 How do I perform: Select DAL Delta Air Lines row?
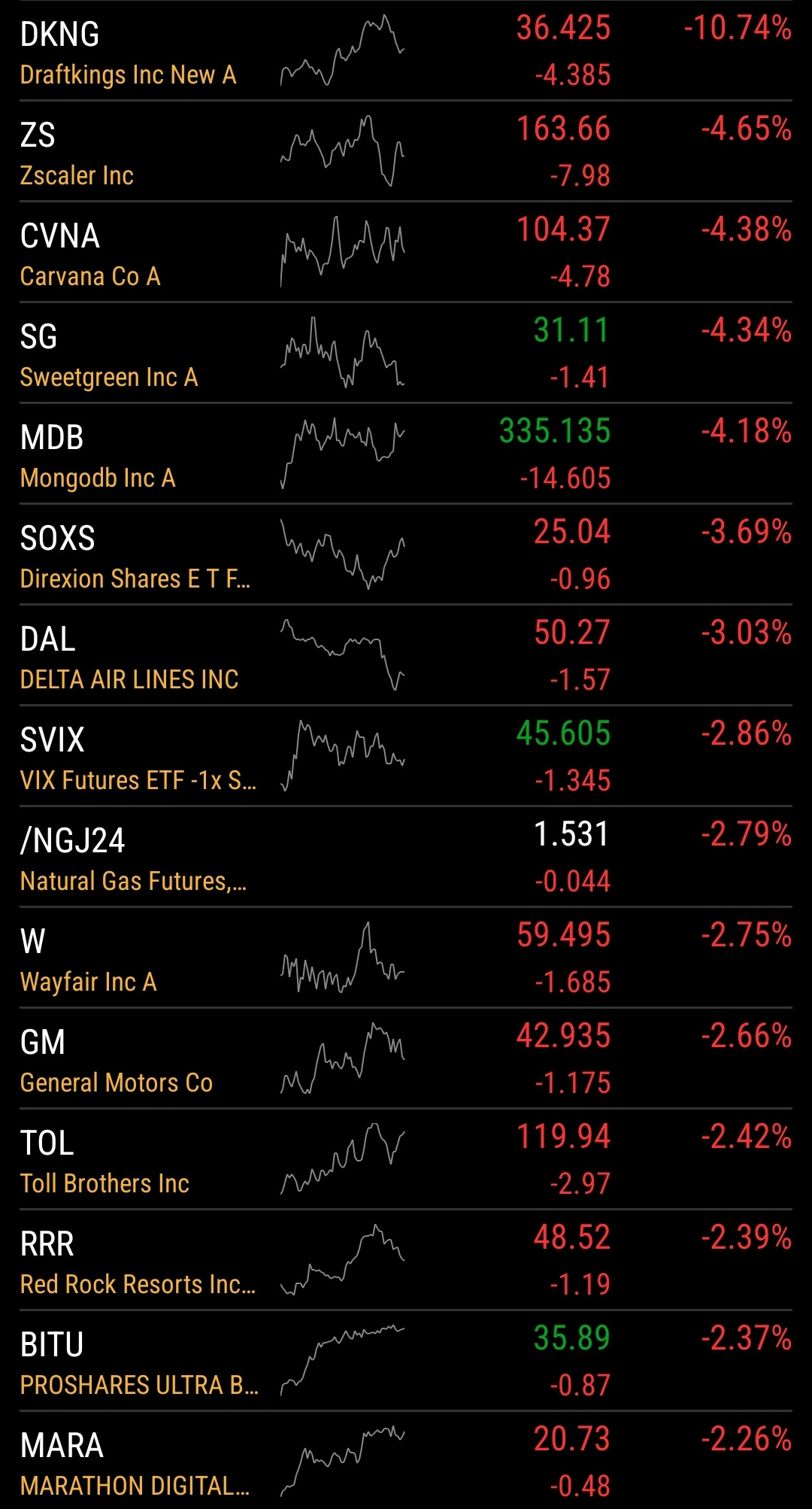tap(406, 655)
